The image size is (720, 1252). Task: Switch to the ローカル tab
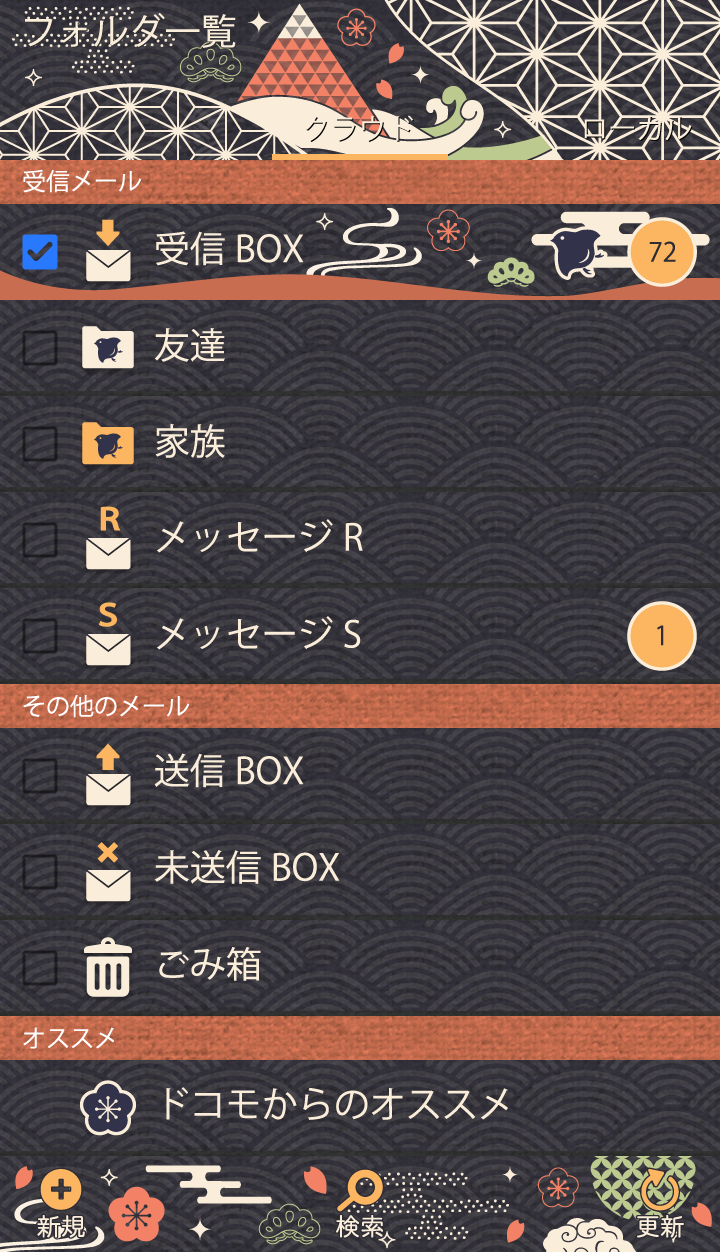click(636, 130)
